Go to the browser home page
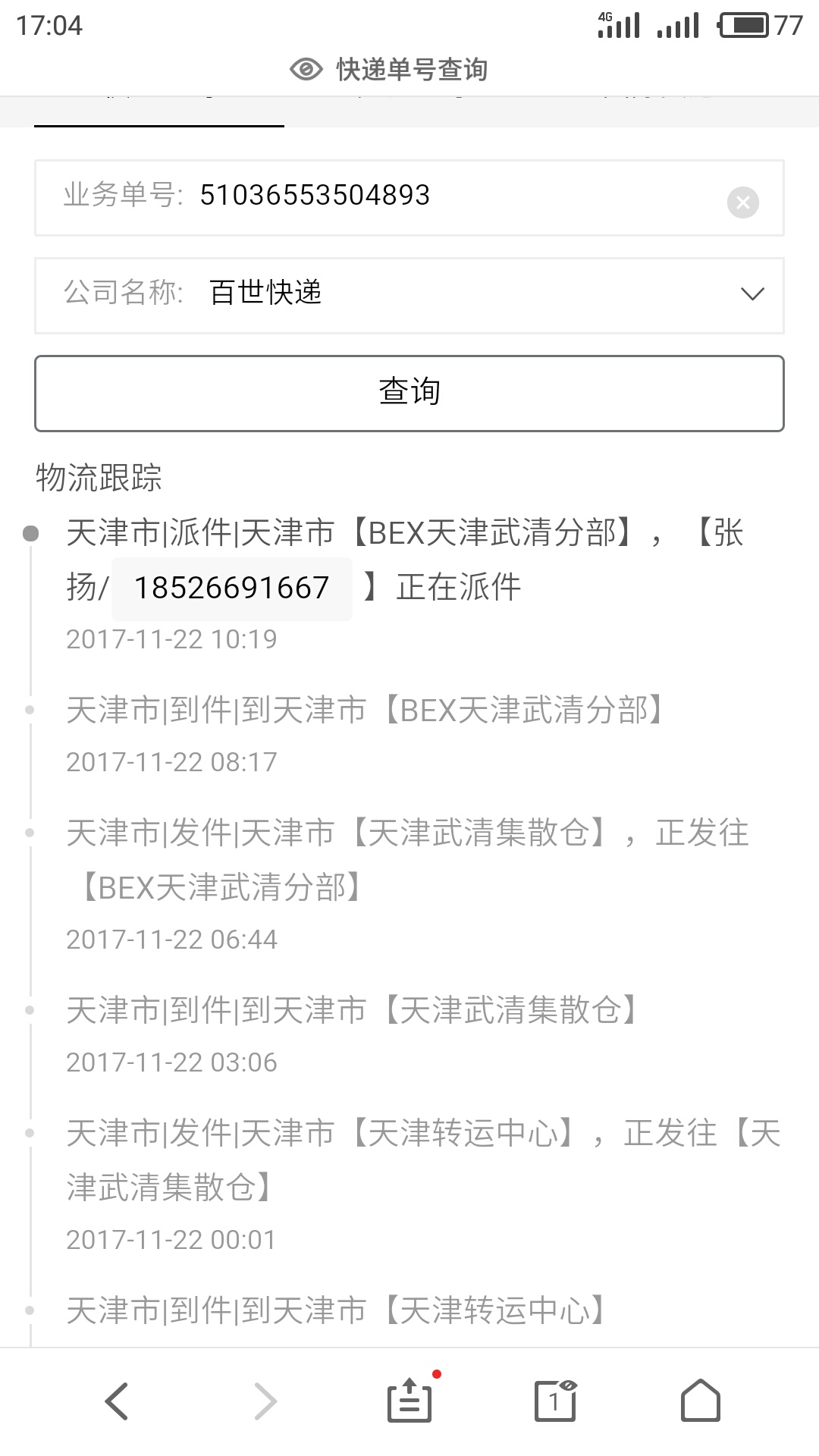 700,1401
